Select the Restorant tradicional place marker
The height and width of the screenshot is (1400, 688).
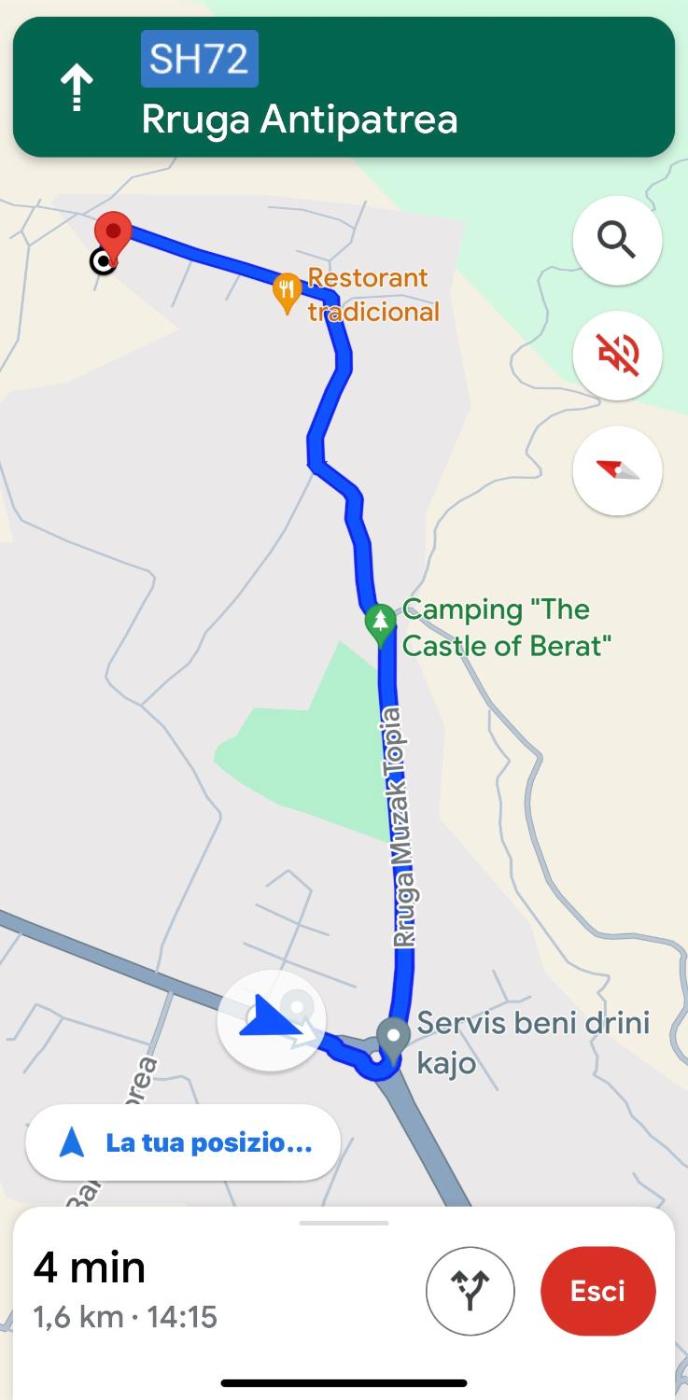(x=287, y=291)
